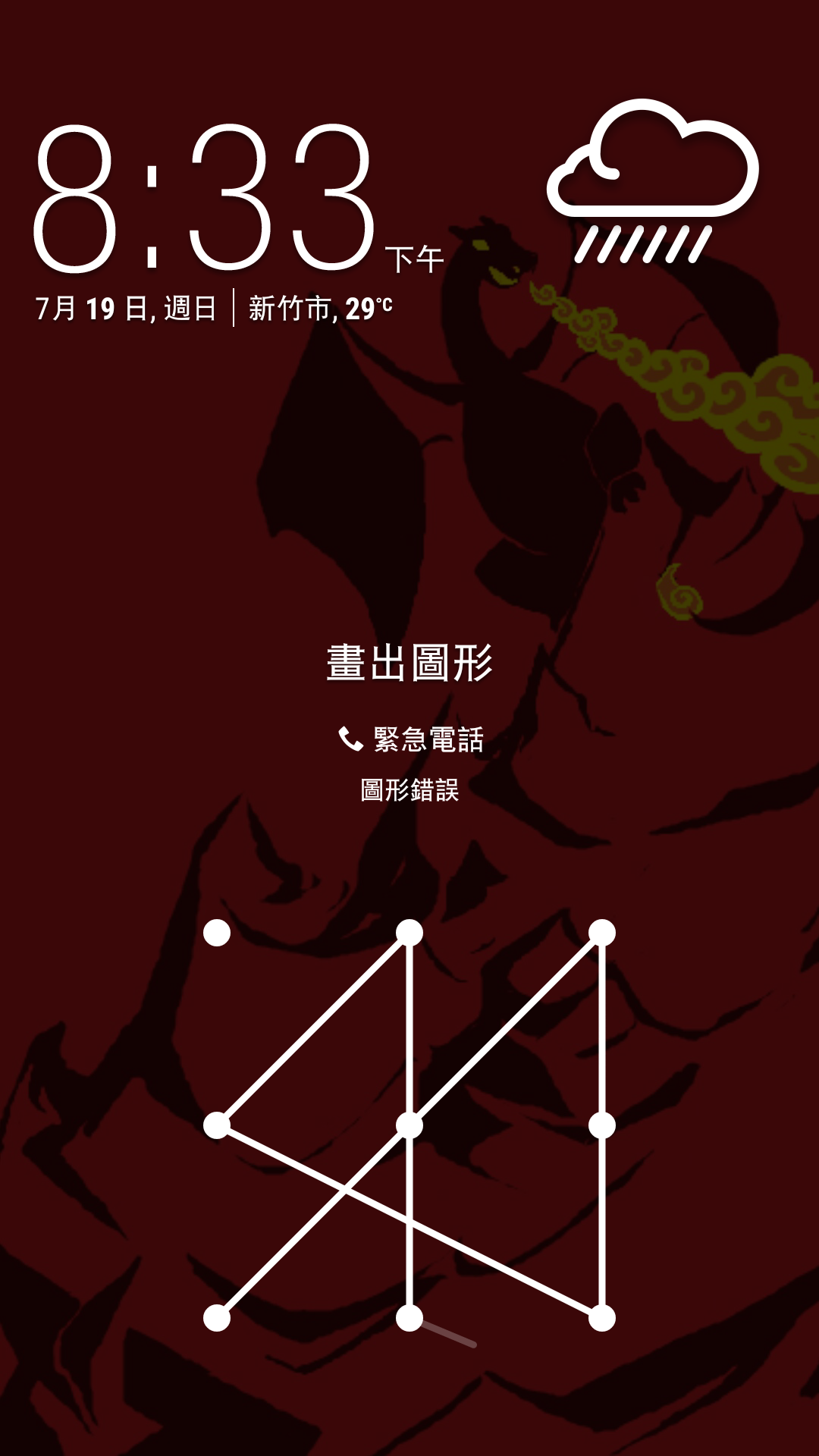Tap the 緊急電話 emergency call button

point(410,739)
